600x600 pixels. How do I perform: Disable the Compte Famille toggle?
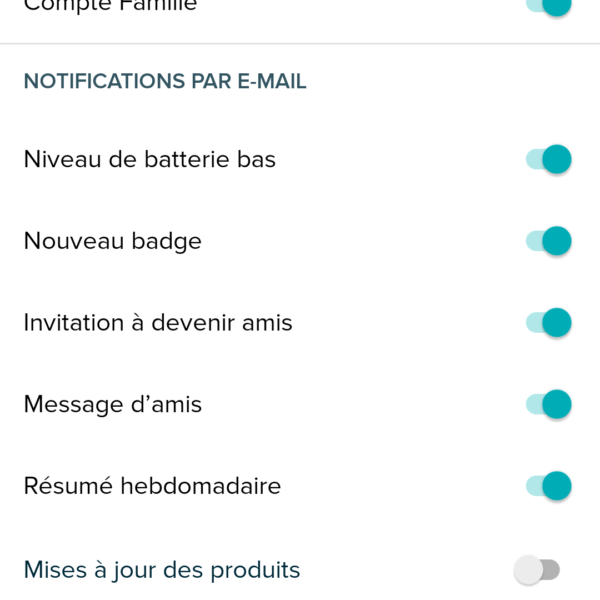549,5
